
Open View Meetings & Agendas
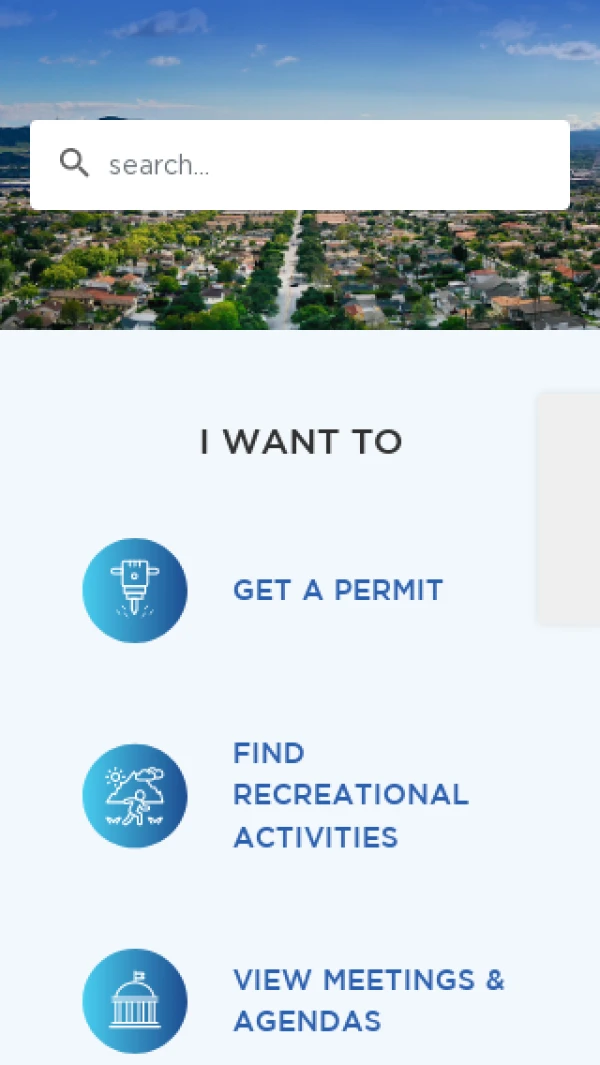[368, 1000]
